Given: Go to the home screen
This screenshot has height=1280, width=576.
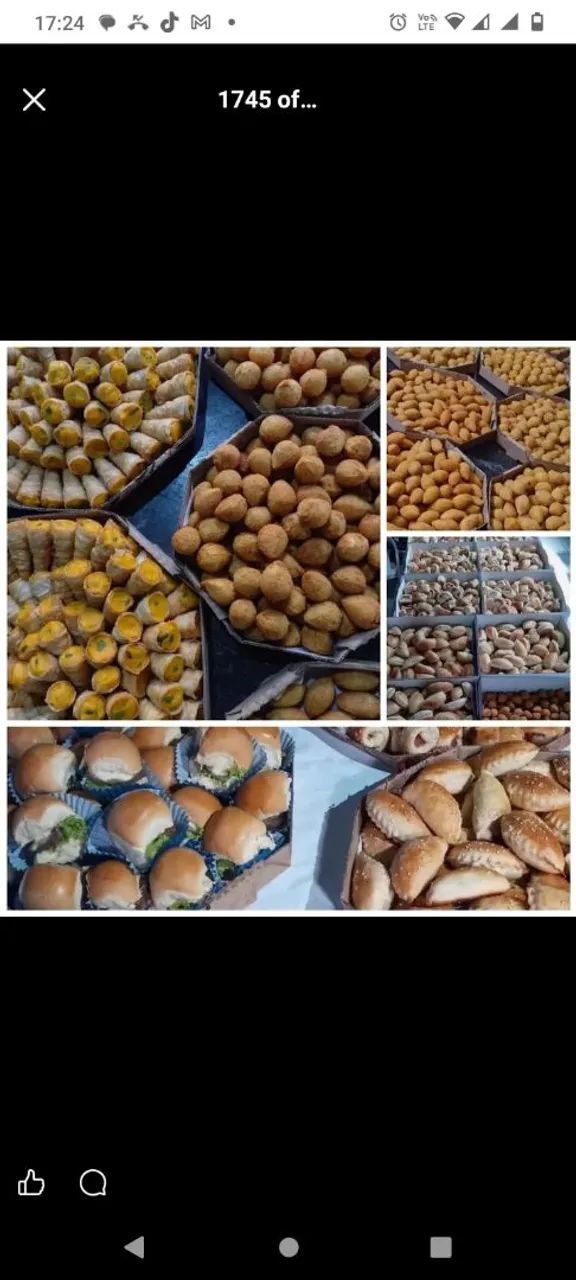Looking at the screenshot, I should coord(289,1246).
